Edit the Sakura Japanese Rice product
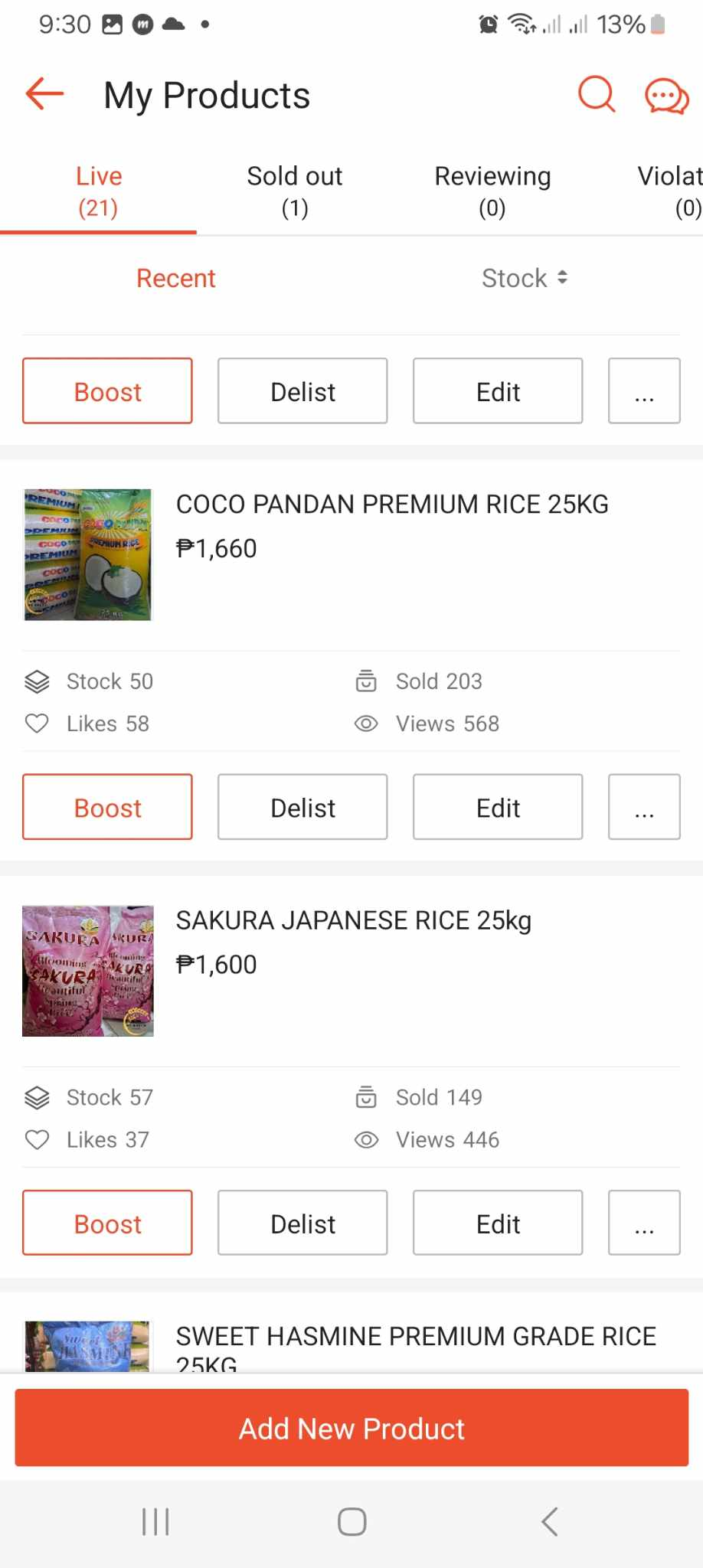The width and height of the screenshot is (703, 1568). (x=498, y=1223)
